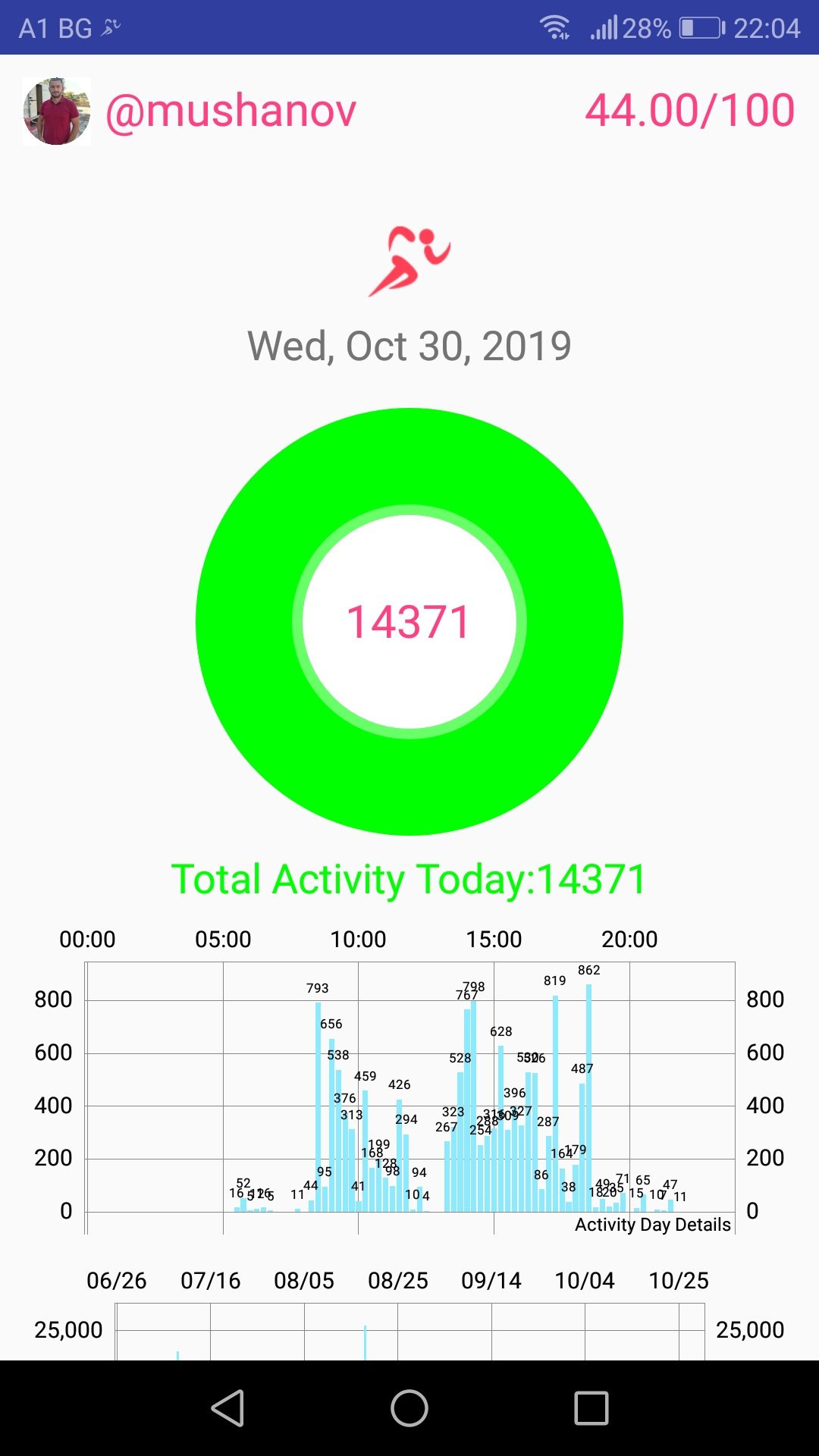Open recent apps with the square button
819x1456 pixels.
[591, 1408]
